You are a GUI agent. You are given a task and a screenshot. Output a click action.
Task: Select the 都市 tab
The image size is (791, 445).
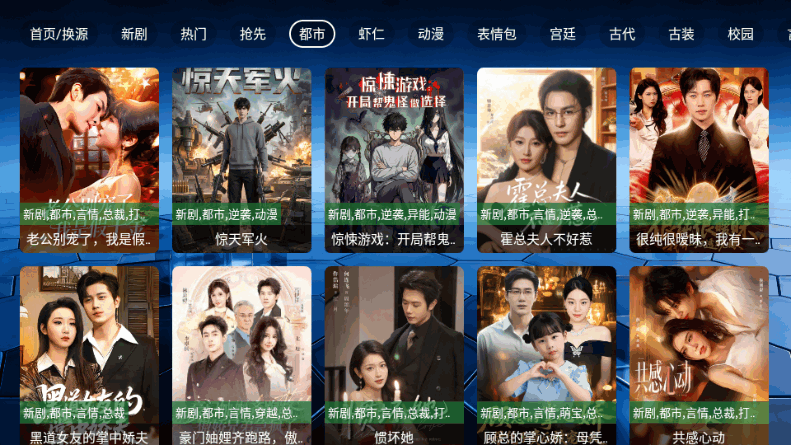click(x=312, y=34)
